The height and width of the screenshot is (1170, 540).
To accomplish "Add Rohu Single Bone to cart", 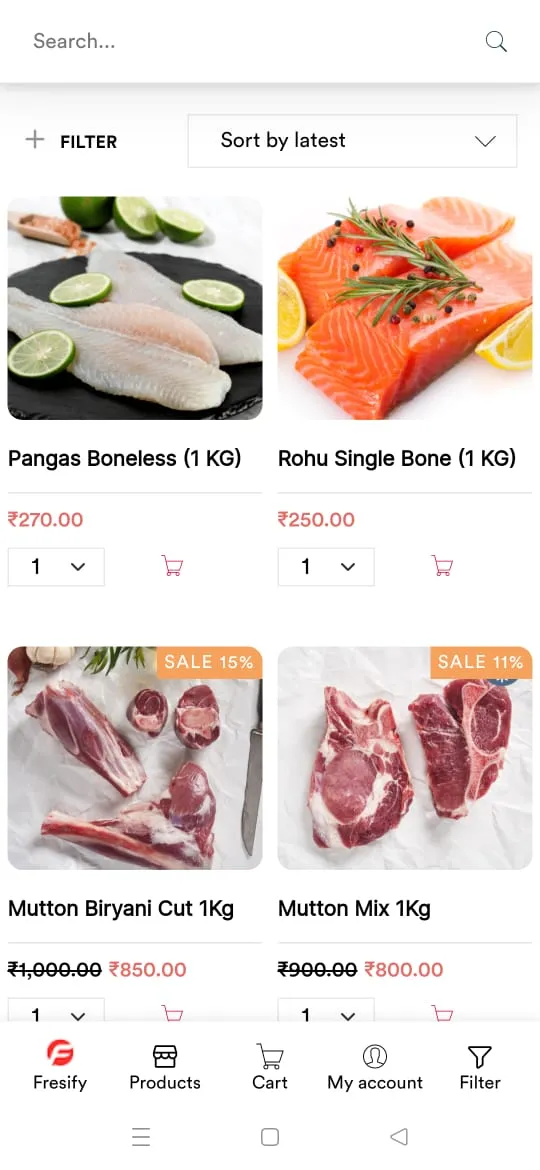I will 442,566.
